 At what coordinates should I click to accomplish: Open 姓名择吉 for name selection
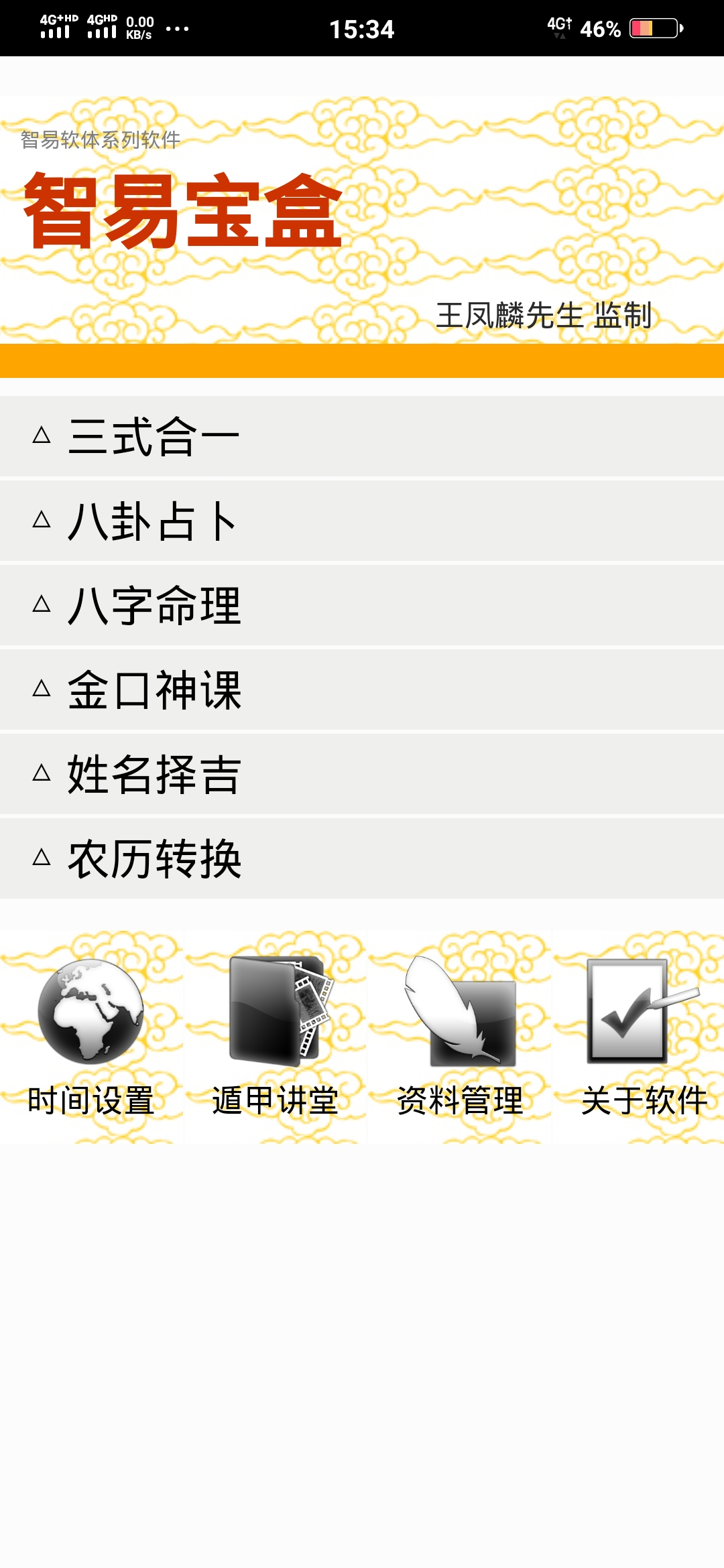tap(154, 774)
